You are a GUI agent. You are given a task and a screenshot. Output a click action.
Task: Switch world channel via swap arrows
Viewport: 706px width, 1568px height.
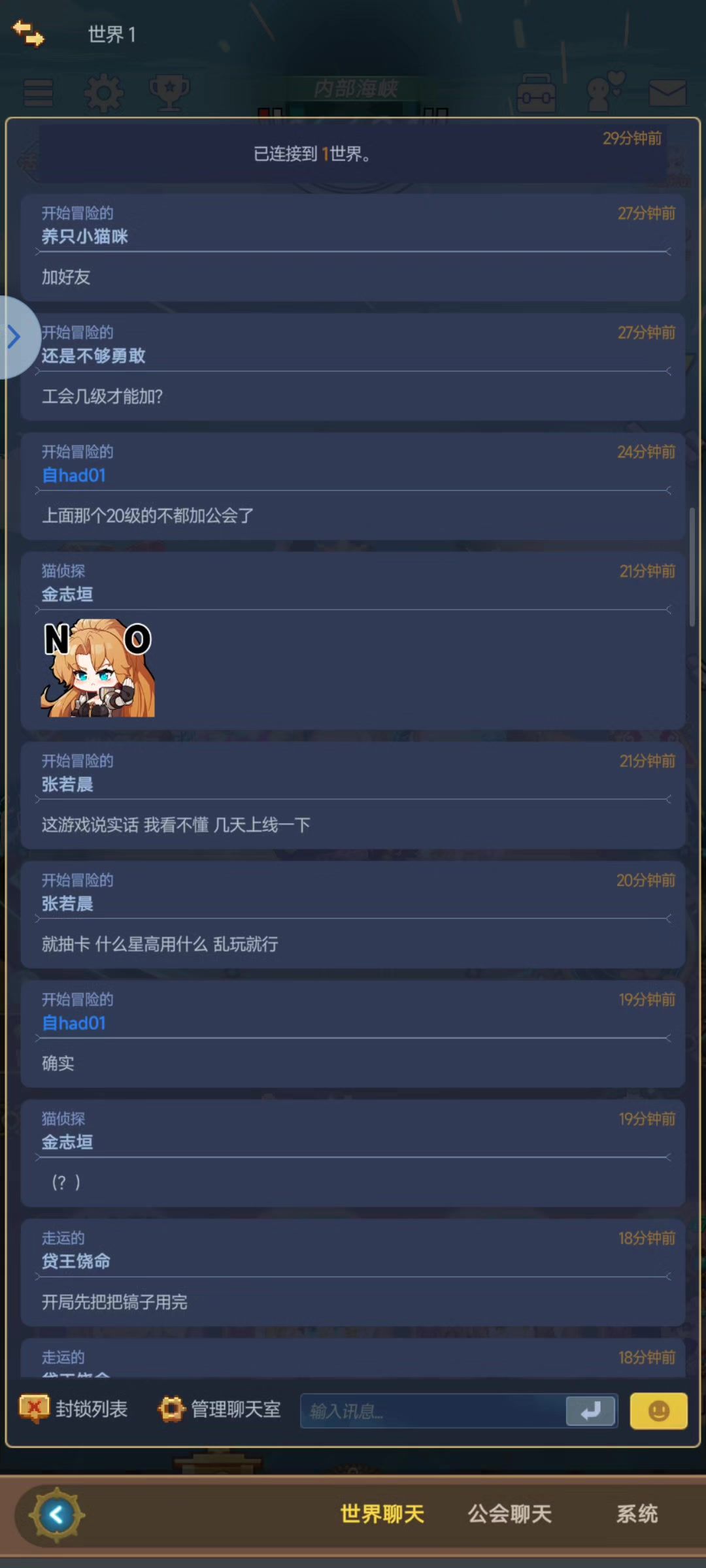(x=28, y=34)
